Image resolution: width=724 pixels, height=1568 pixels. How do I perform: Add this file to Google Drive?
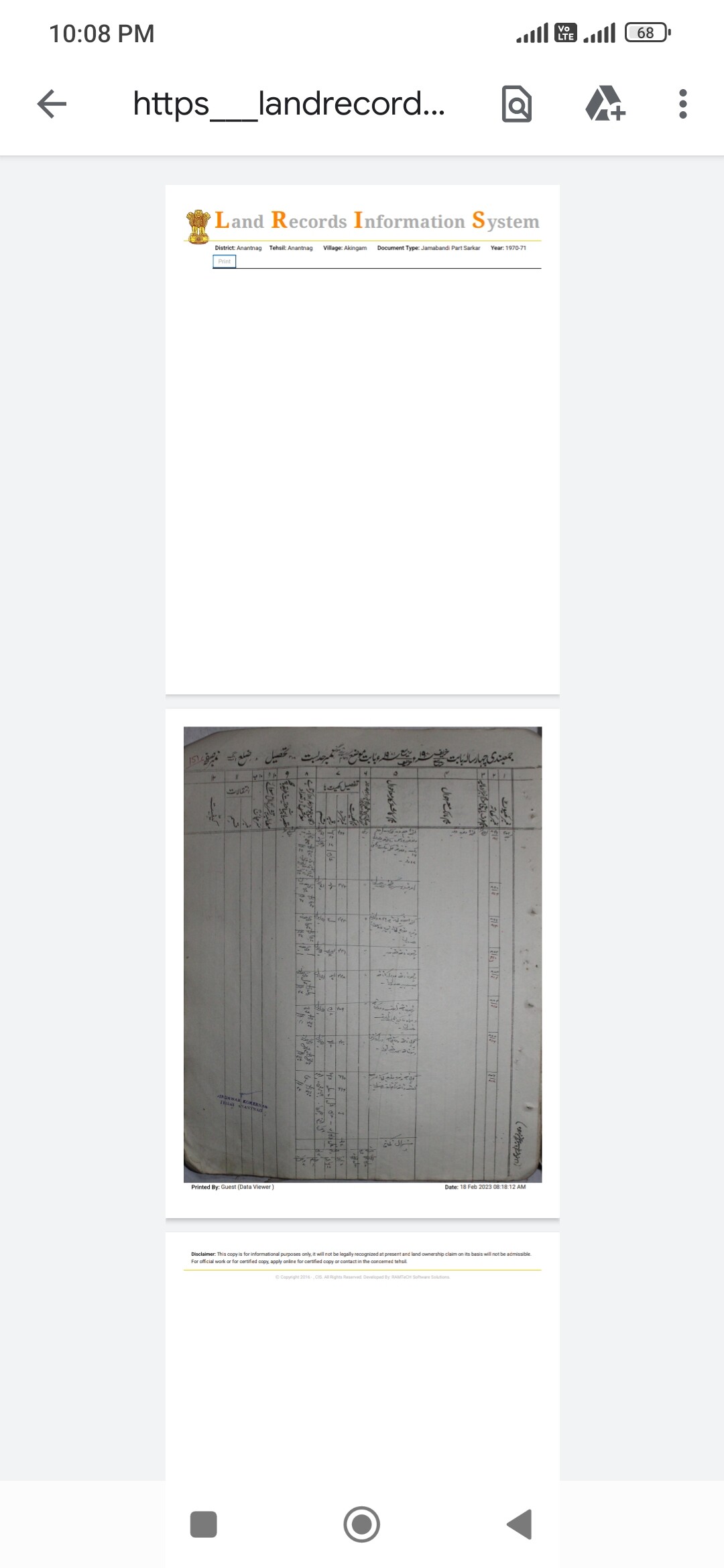[x=605, y=104]
